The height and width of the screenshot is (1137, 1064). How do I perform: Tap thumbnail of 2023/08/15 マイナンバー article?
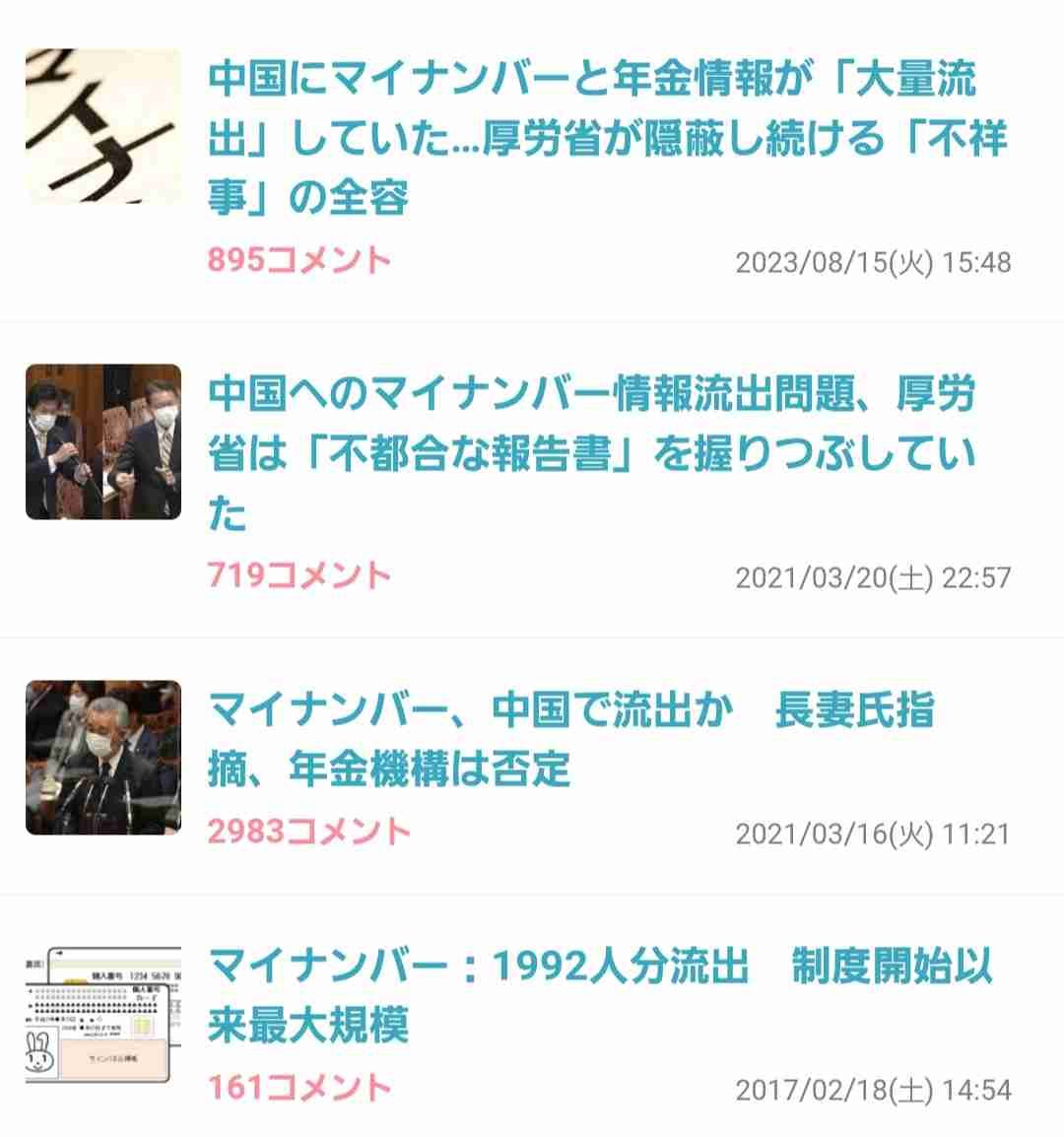[103, 127]
